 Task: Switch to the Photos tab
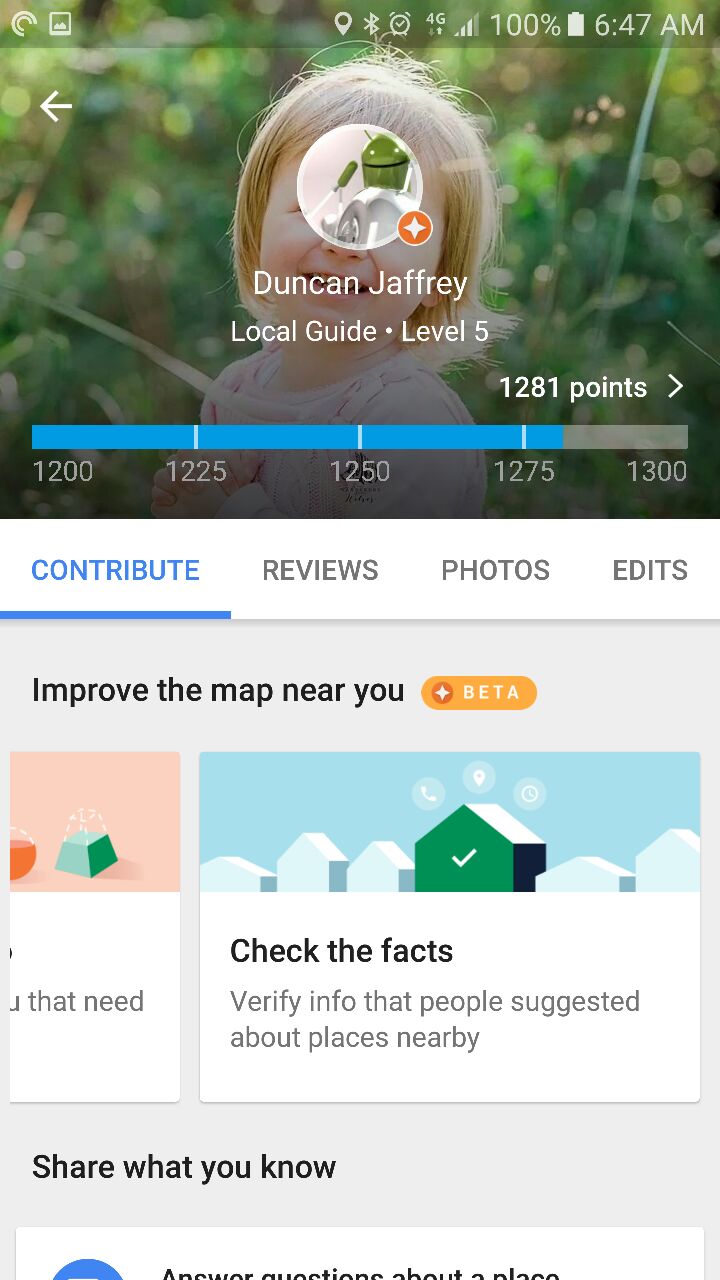click(x=495, y=570)
